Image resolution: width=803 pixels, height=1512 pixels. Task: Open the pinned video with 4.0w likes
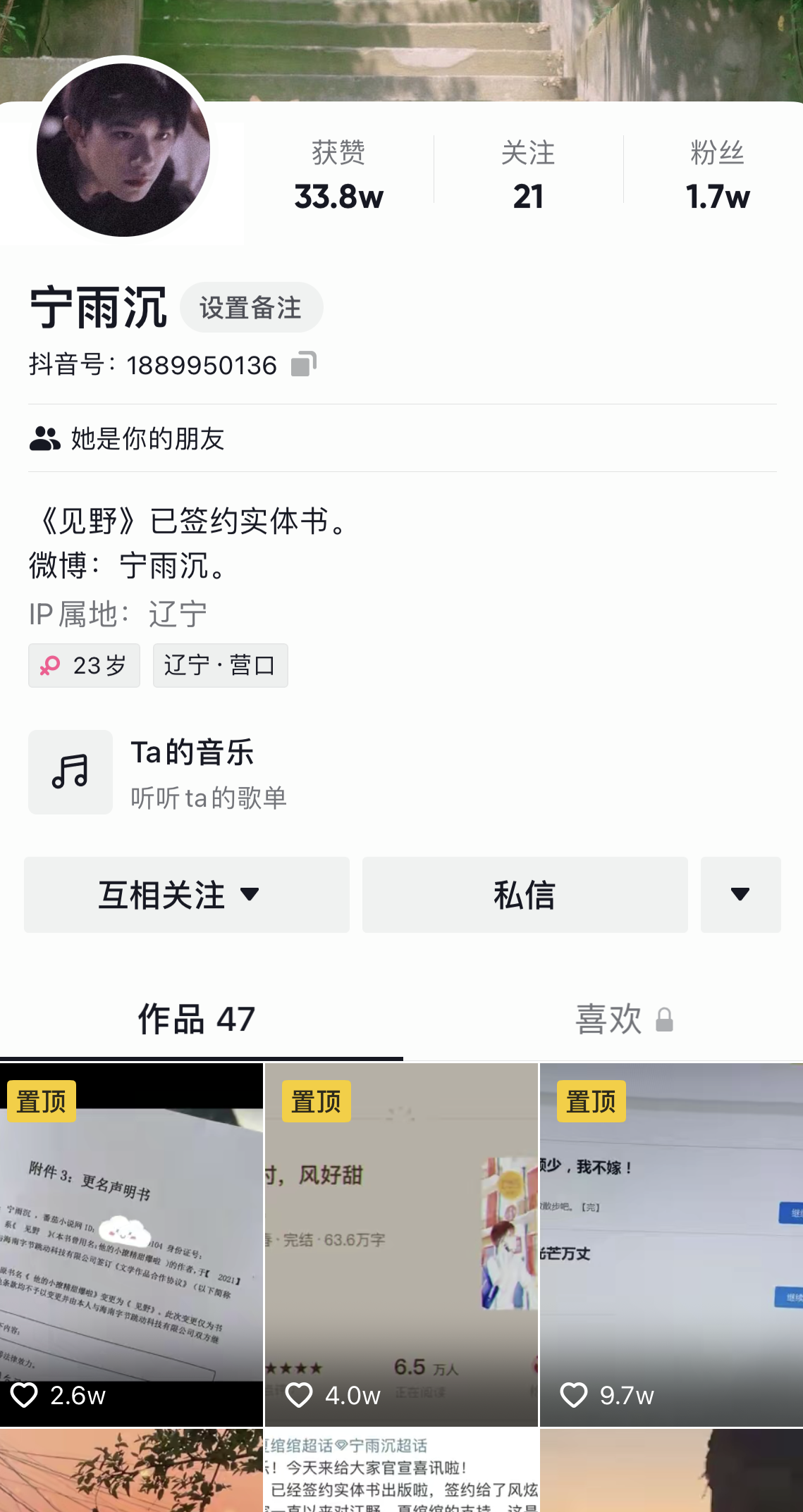tap(401, 1244)
